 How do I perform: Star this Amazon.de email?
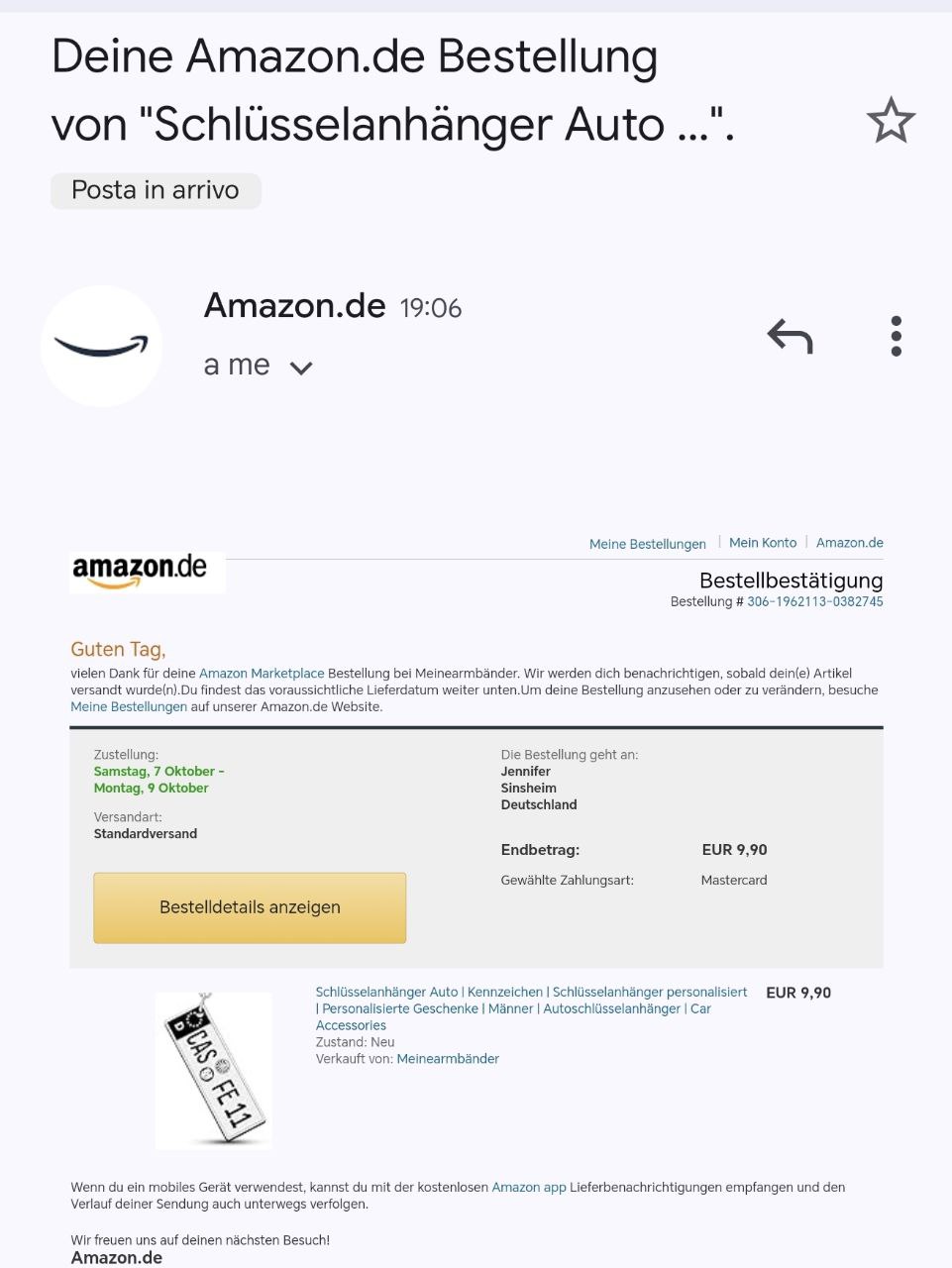click(x=891, y=121)
